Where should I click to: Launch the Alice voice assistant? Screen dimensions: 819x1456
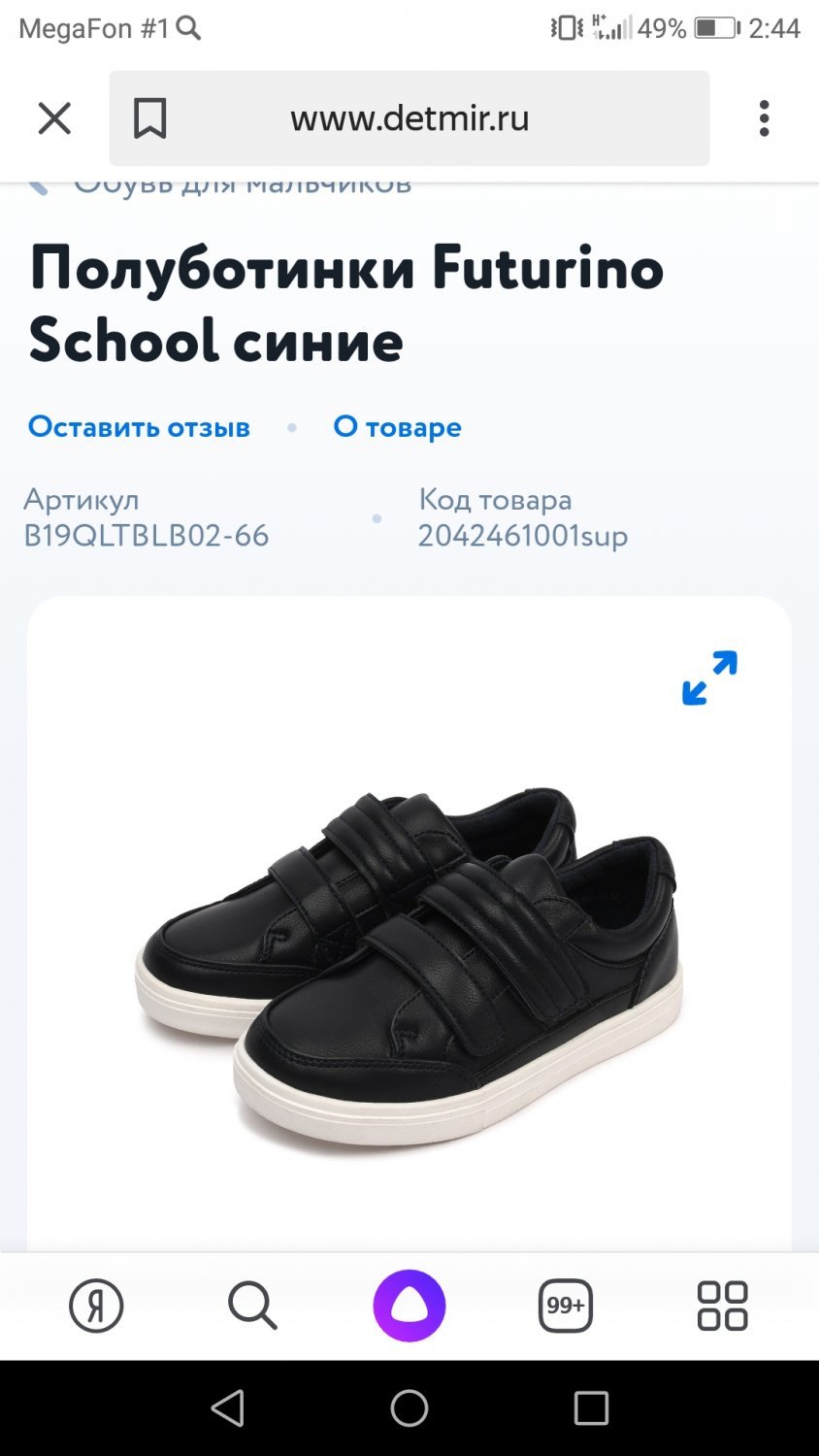pos(409,1306)
